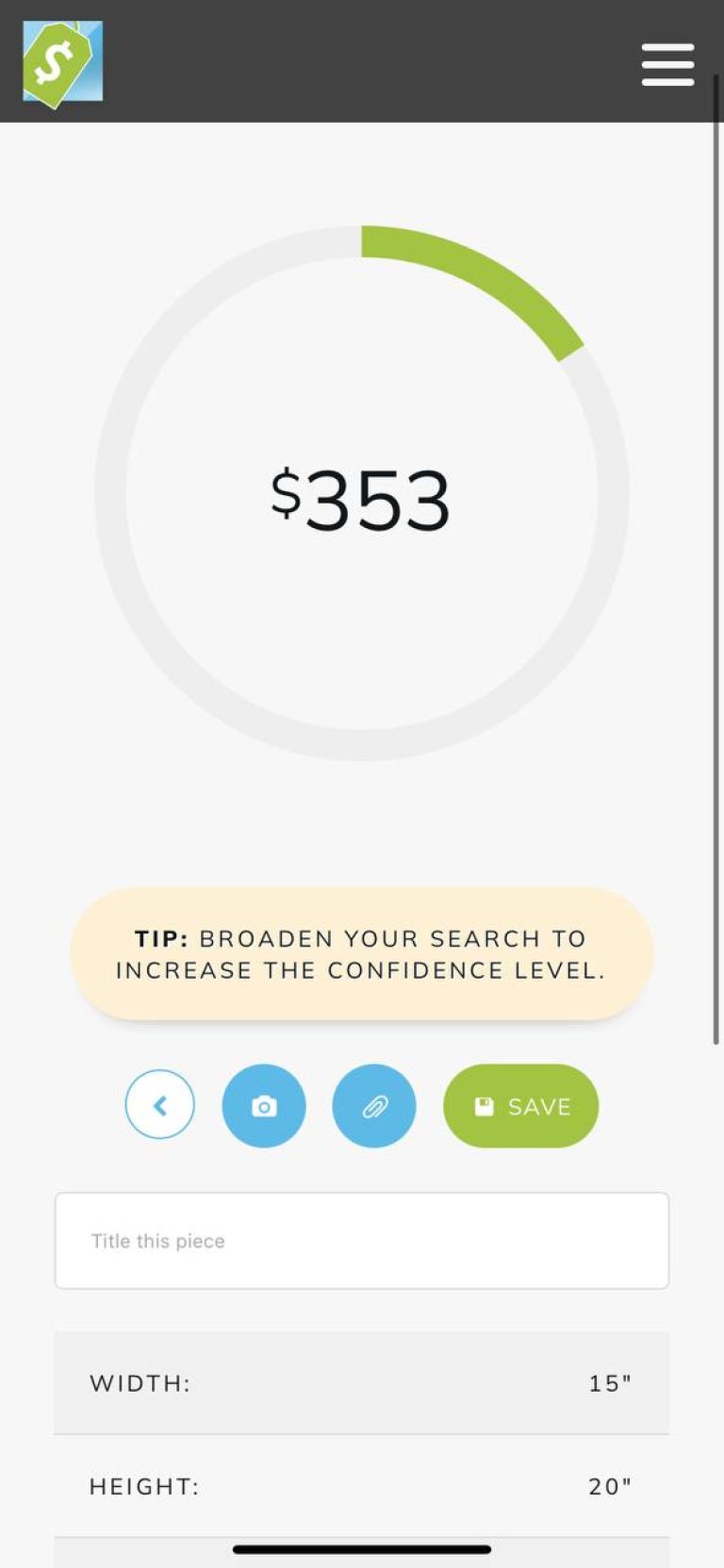Tap the dollar tag app logo

[62, 63]
